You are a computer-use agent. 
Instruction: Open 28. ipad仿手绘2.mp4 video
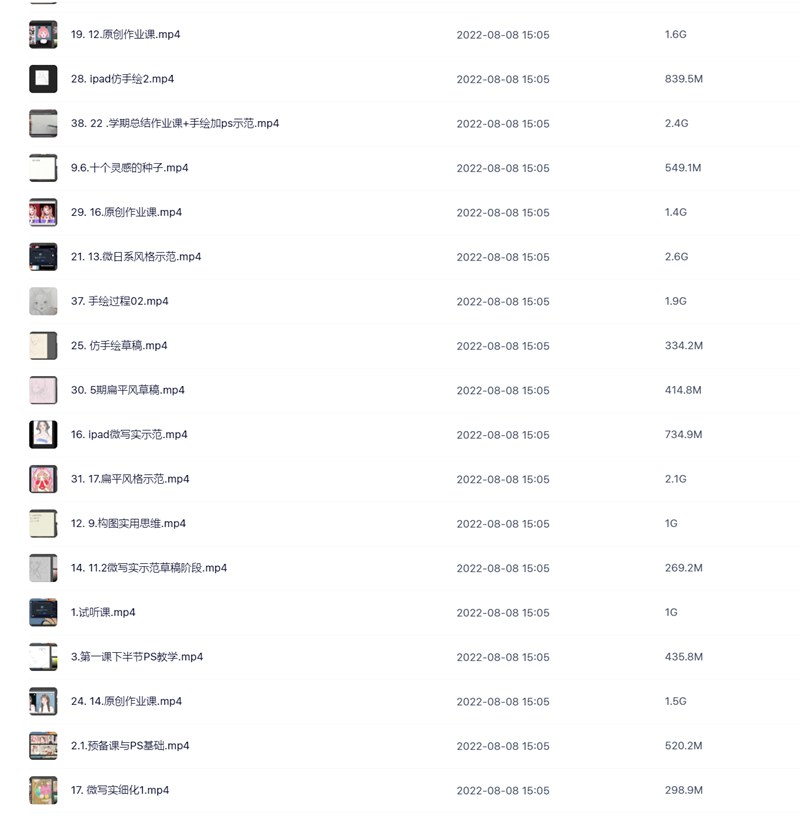click(x=122, y=79)
